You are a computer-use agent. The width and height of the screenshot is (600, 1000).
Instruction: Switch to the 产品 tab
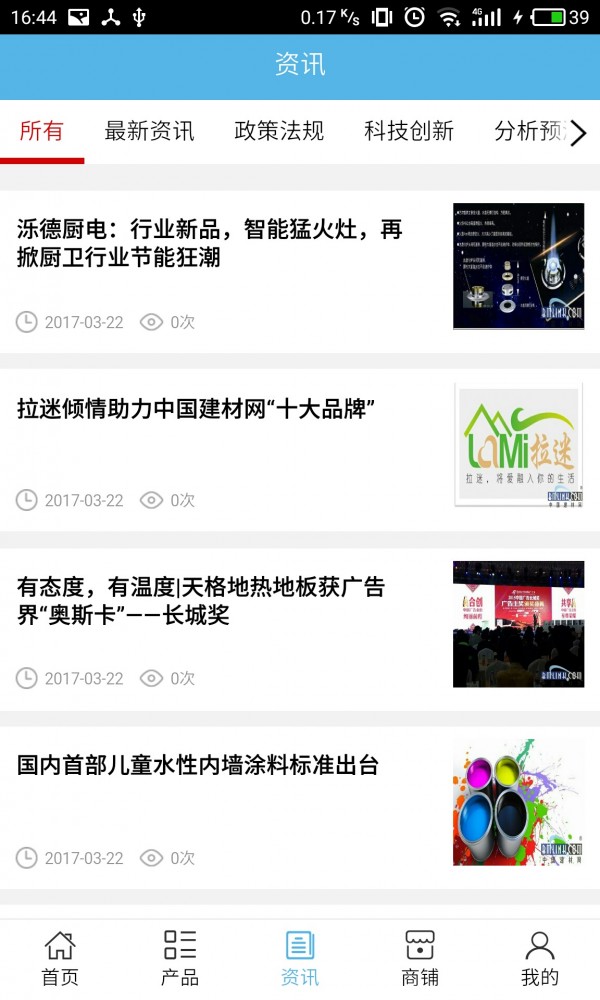(180, 958)
